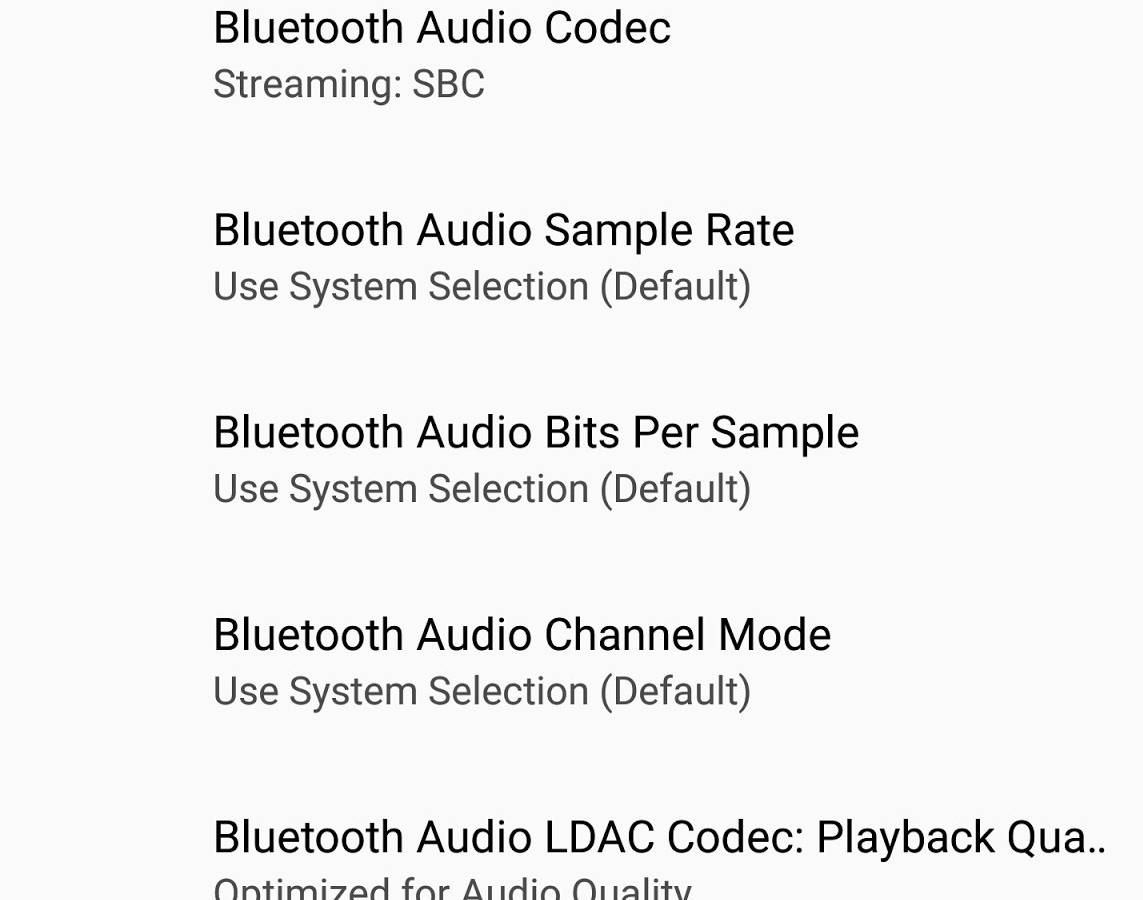Open Bluetooth Audio Sample Rate option
This screenshot has width=1143, height=900.
pyautogui.click(x=503, y=257)
